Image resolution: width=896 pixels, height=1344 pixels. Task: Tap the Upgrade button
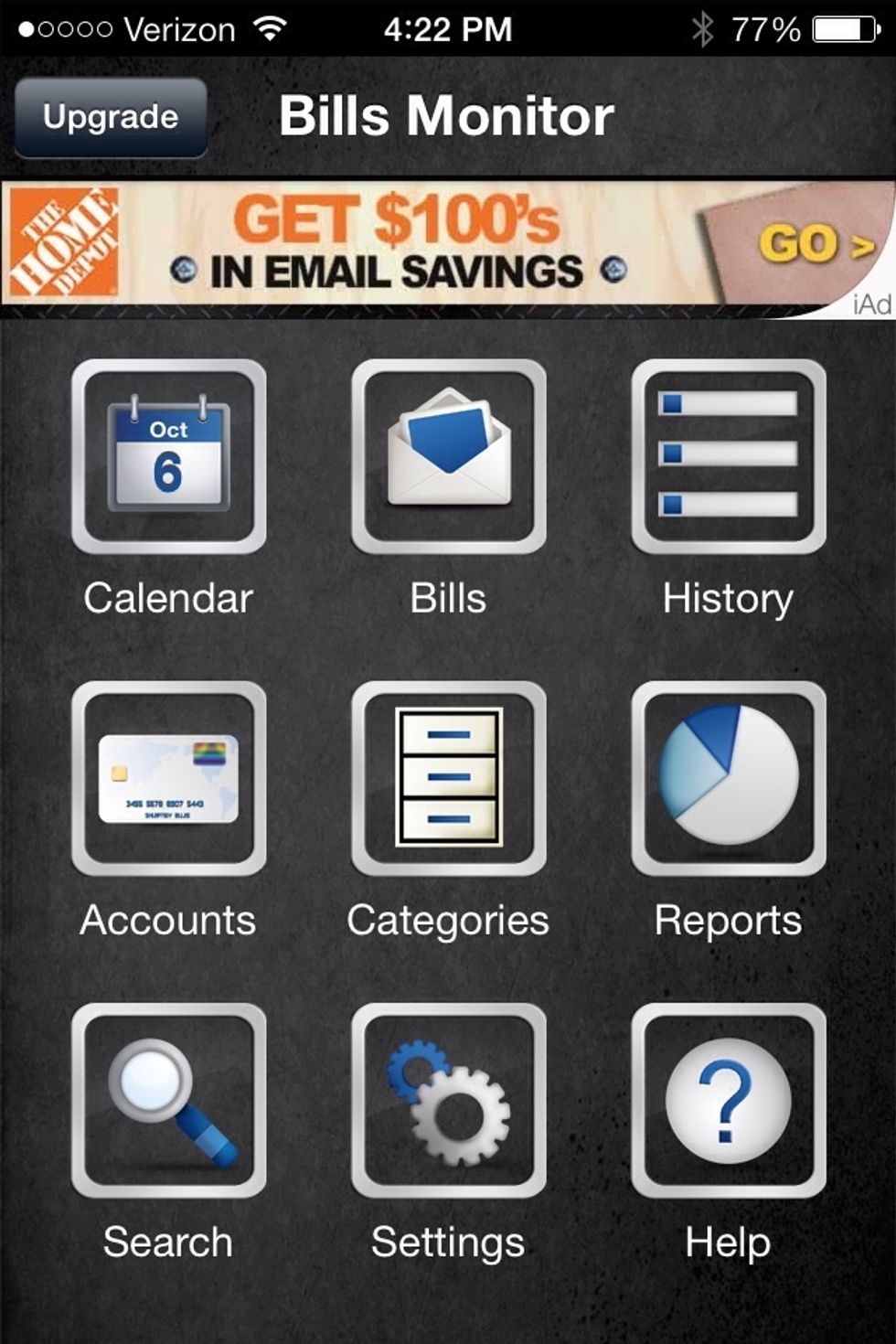pyautogui.click(x=111, y=118)
